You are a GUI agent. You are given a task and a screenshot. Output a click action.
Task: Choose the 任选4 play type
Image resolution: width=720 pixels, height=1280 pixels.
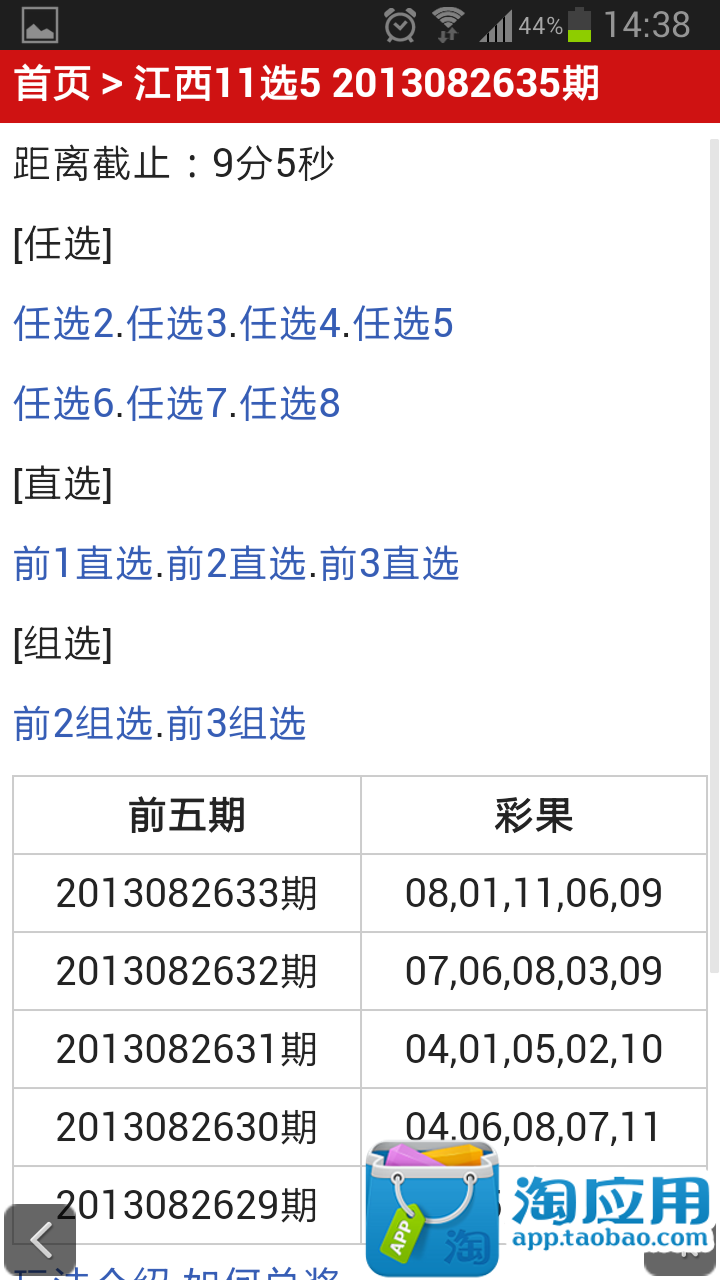coord(292,324)
